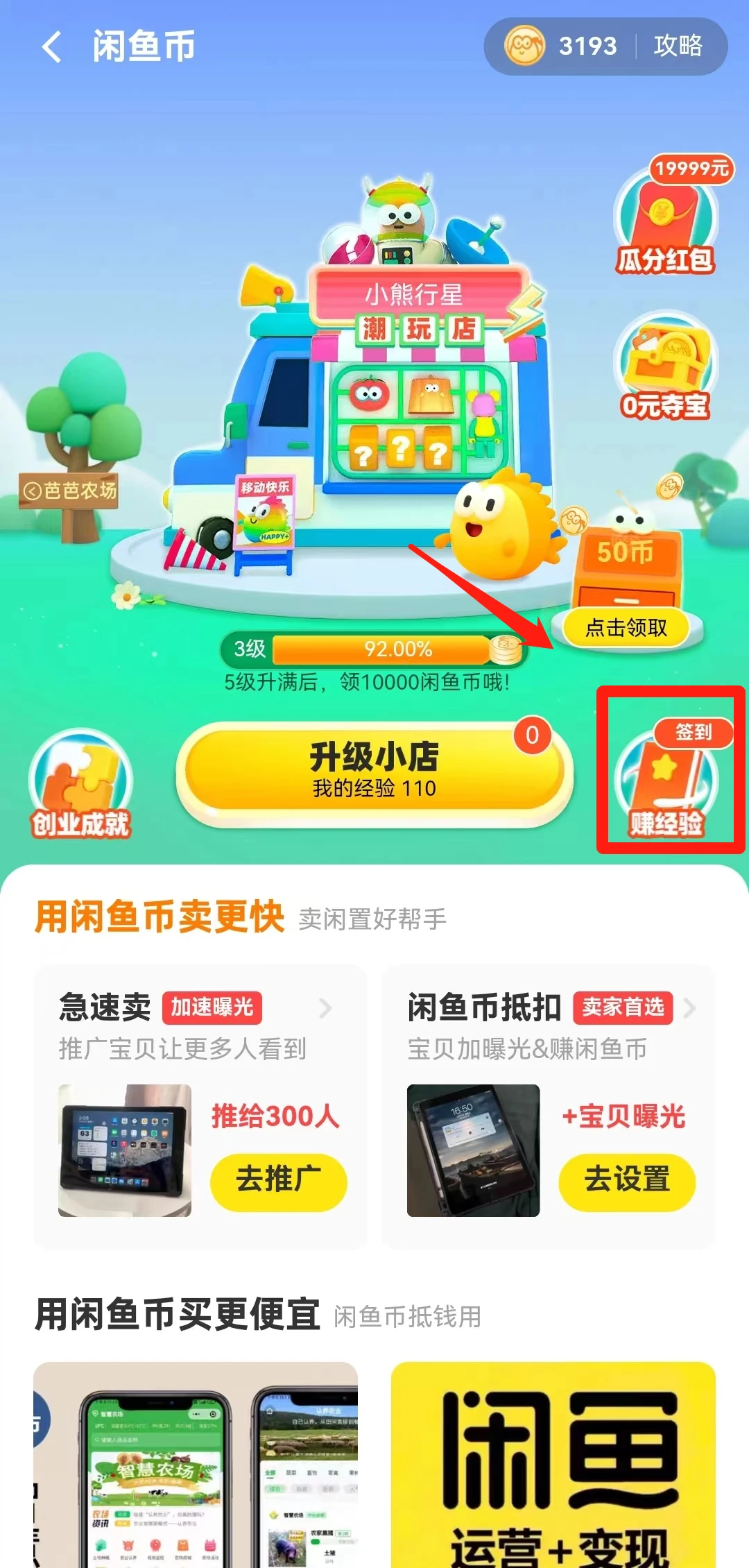Open the 急速卖 加速曝光 section
The width and height of the screenshot is (749, 1568).
pos(196,1007)
